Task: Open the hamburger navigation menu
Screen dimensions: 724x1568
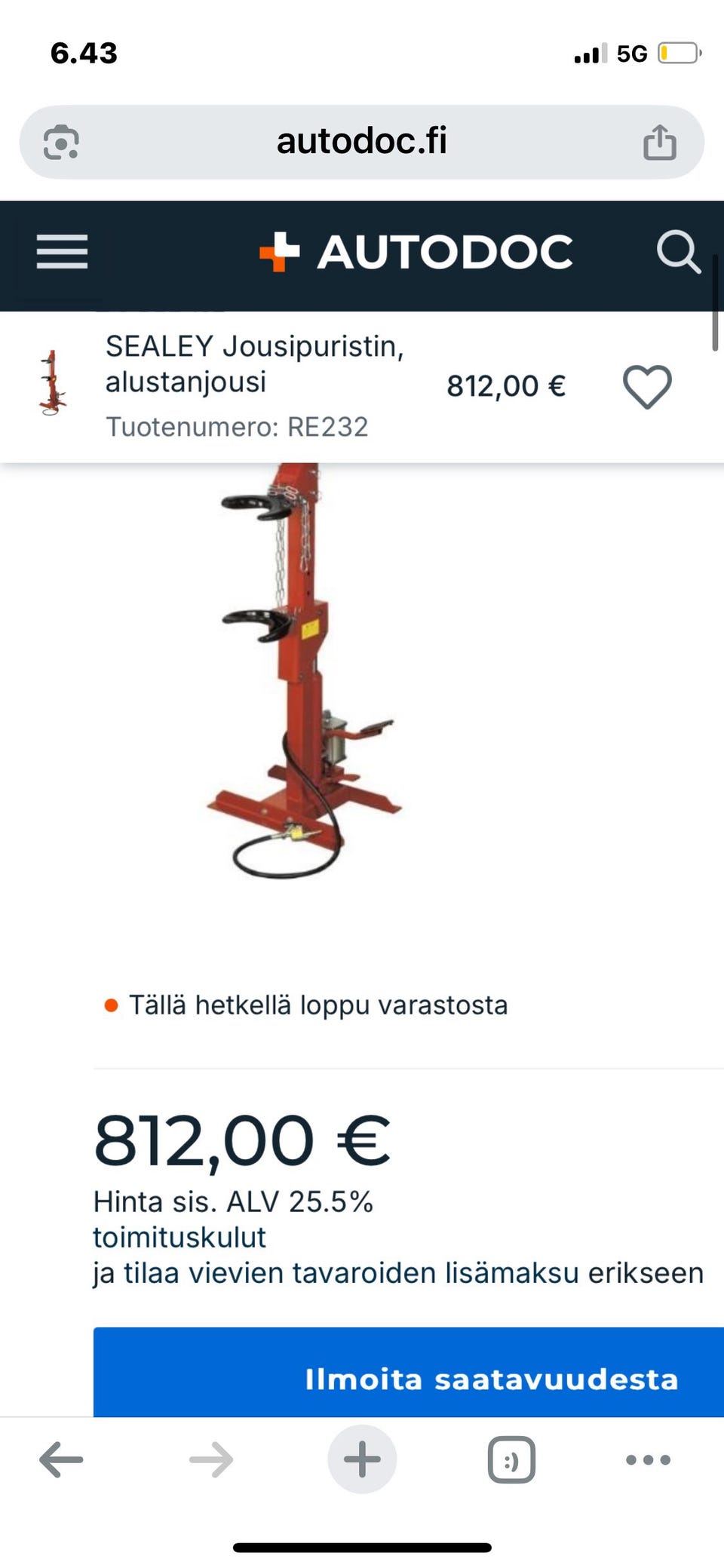Action: click(62, 253)
